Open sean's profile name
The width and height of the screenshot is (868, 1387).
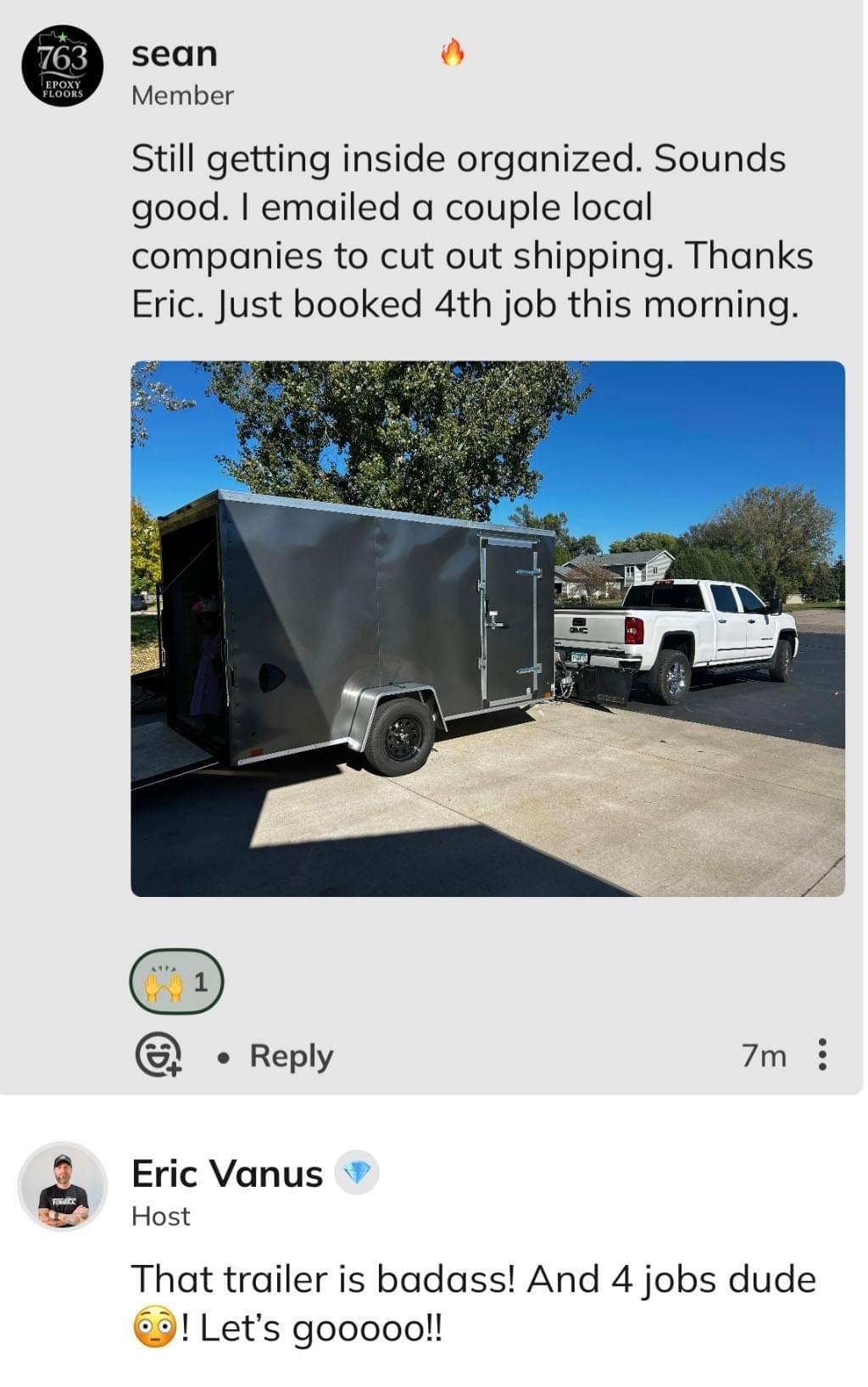(174, 54)
